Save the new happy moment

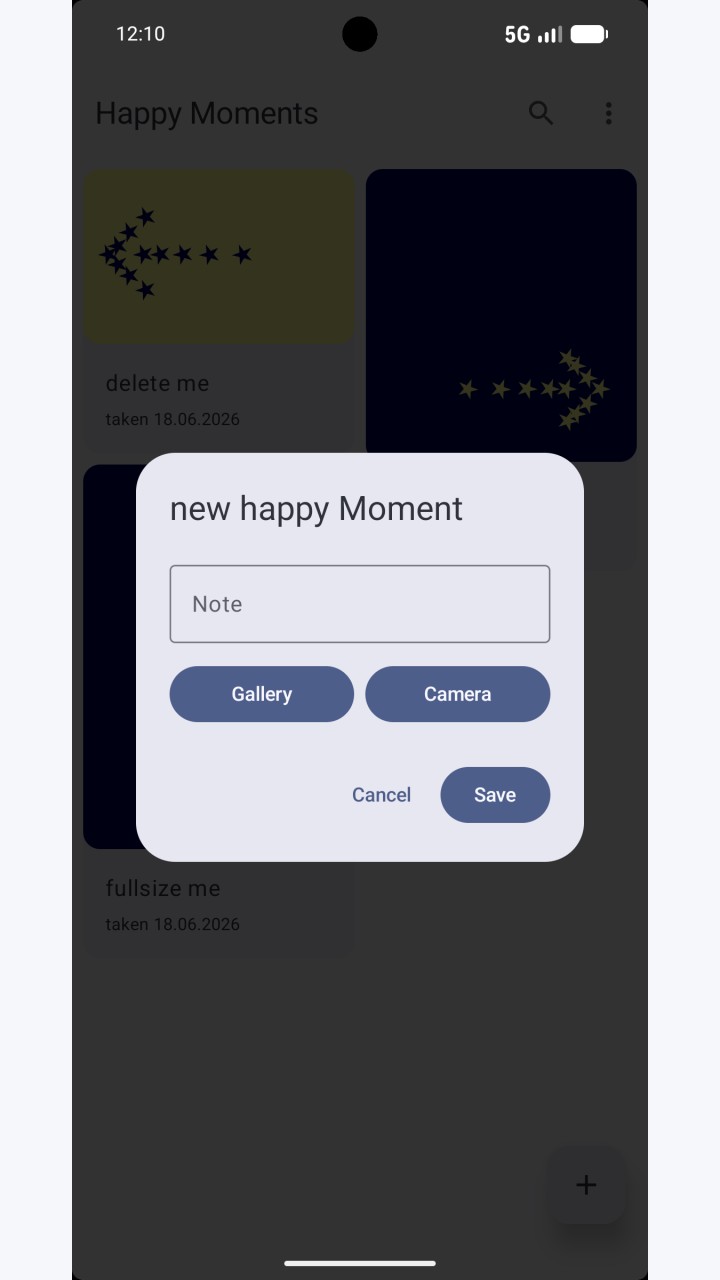(x=495, y=795)
